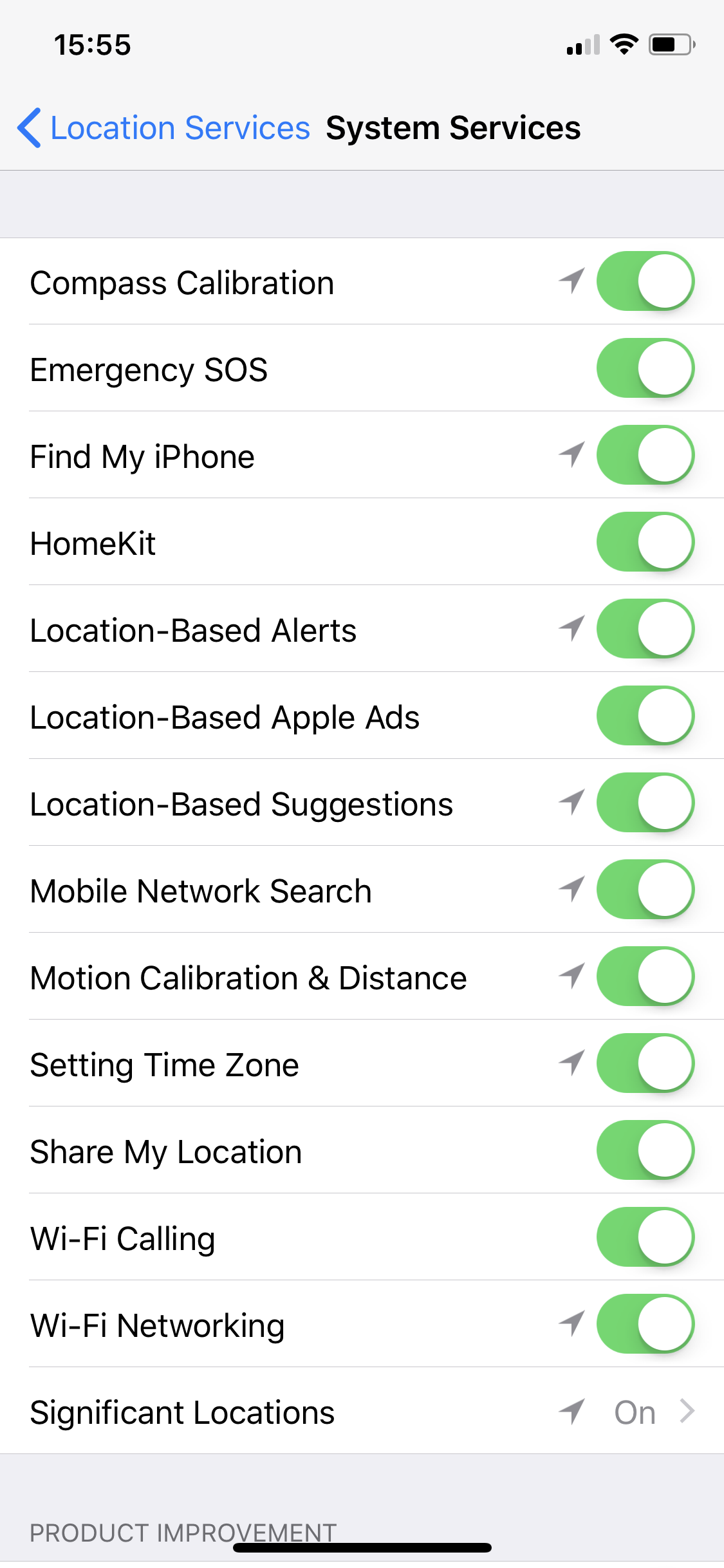The width and height of the screenshot is (724, 1568).
Task: Turn off the Compass Calibration switch
Action: point(645,281)
